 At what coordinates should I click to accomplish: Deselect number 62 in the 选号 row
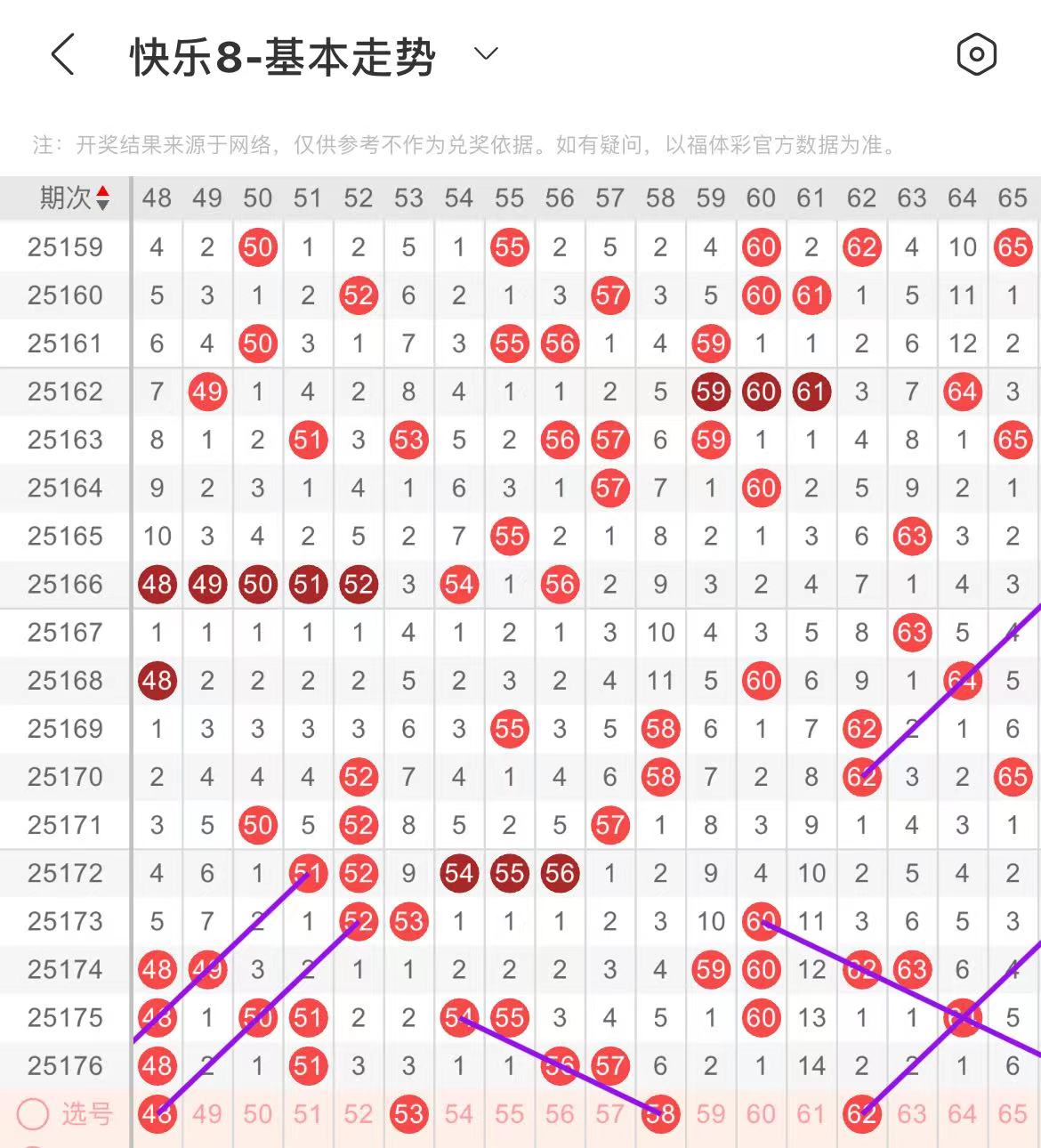861,1114
